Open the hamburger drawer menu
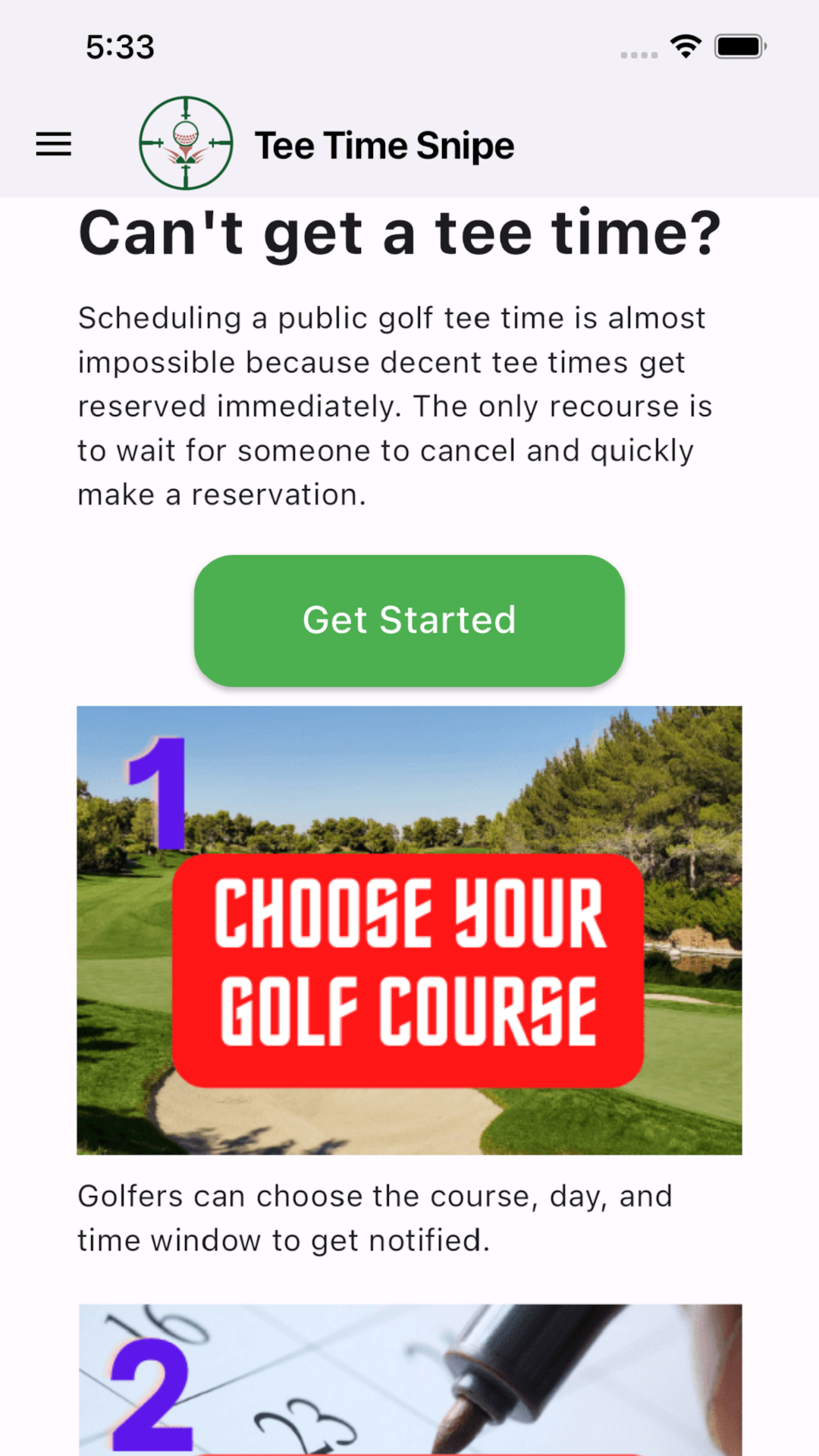This screenshot has height=1456, width=819. pyautogui.click(x=54, y=144)
